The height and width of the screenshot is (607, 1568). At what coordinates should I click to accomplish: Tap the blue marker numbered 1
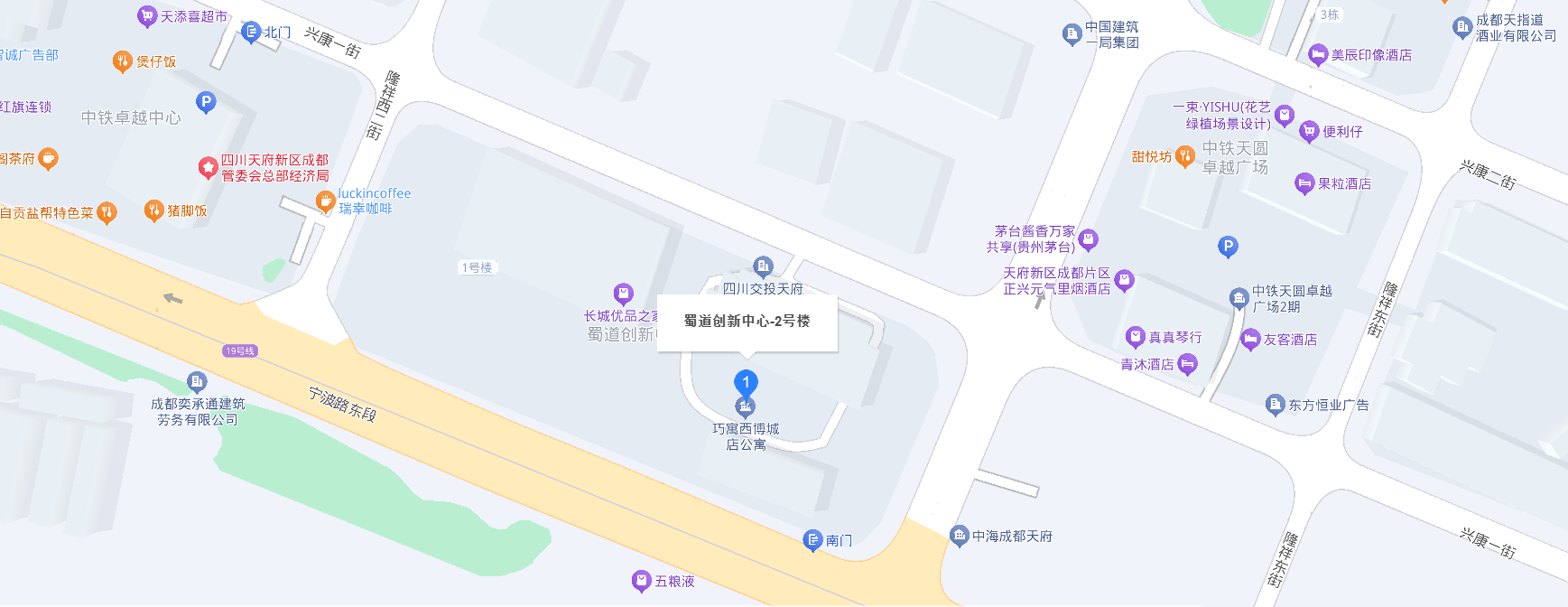click(746, 383)
